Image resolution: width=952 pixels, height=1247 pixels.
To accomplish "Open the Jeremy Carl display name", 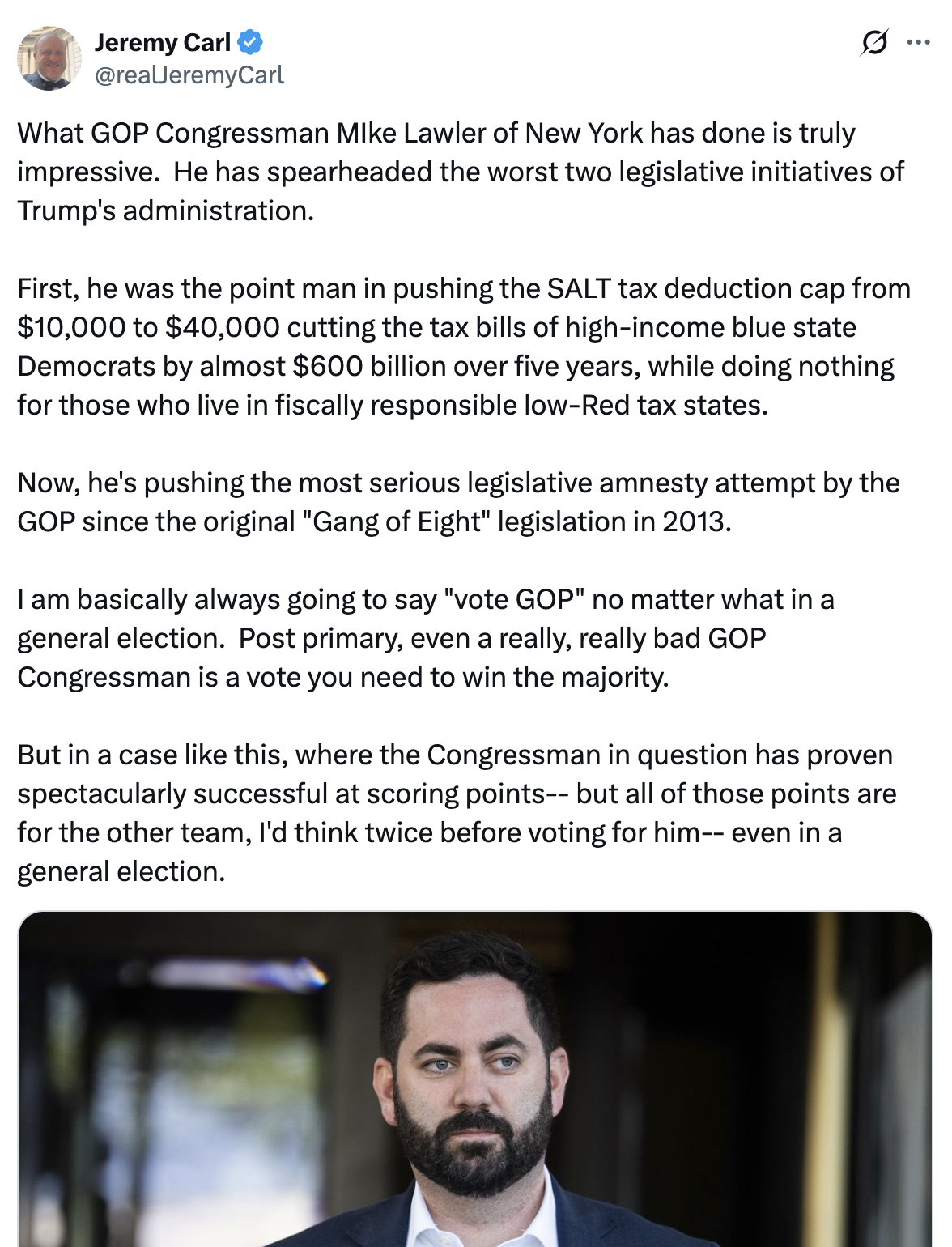I will 163,42.
